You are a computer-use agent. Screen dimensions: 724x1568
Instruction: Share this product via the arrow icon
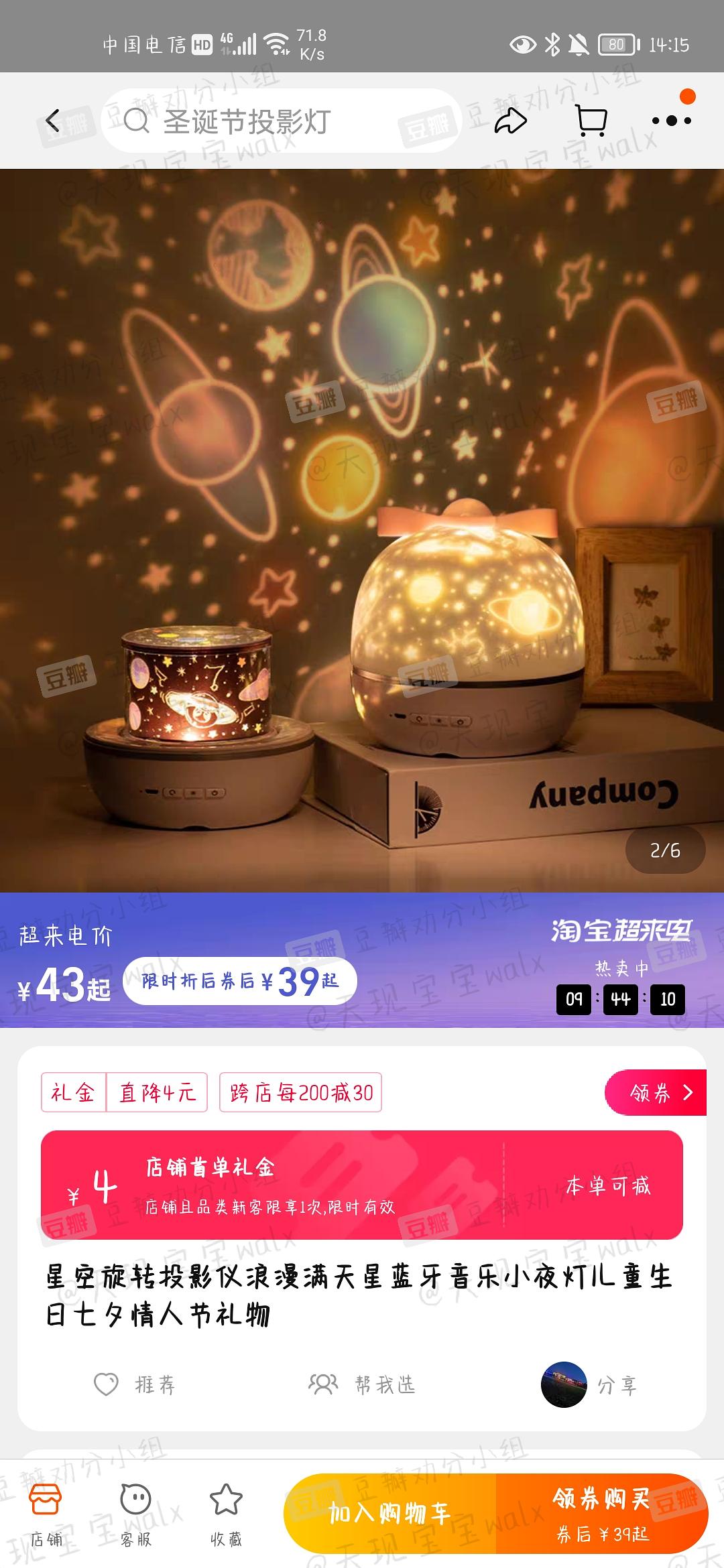coord(510,121)
